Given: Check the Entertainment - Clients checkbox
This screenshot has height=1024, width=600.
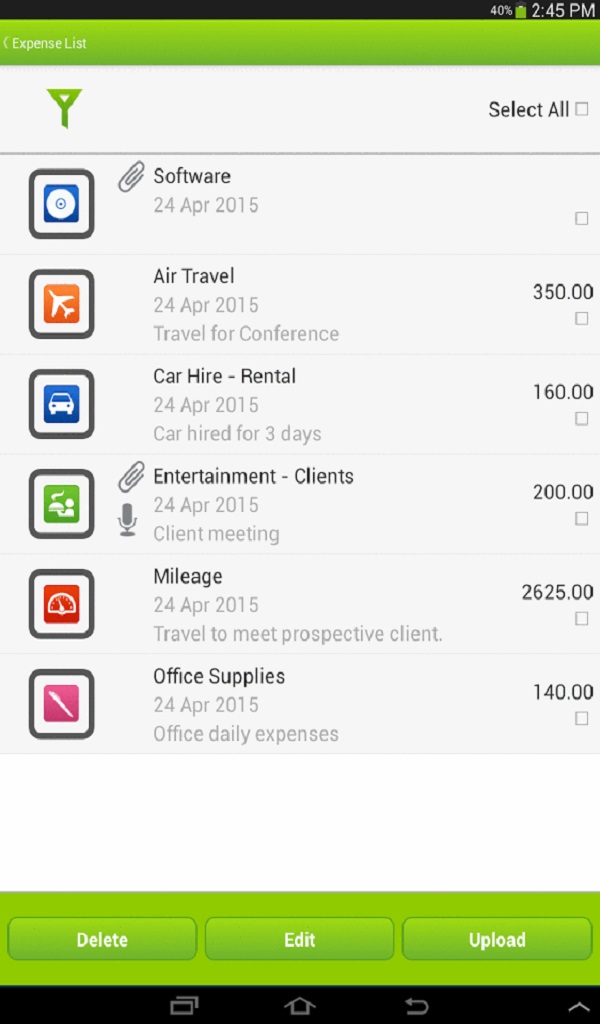Looking at the screenshot, I should point(581,519).
